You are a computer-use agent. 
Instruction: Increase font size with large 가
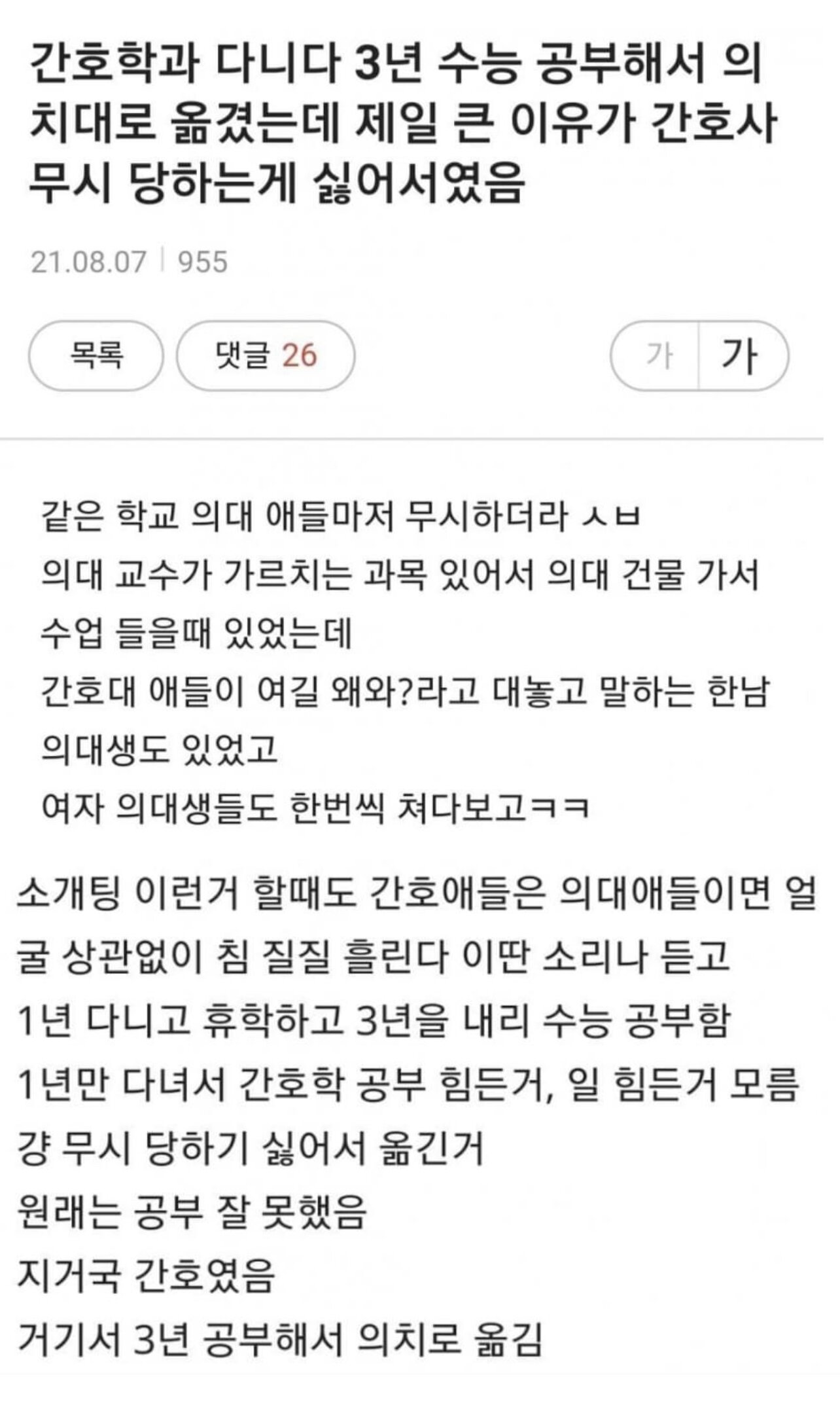(x=742, y=356)
